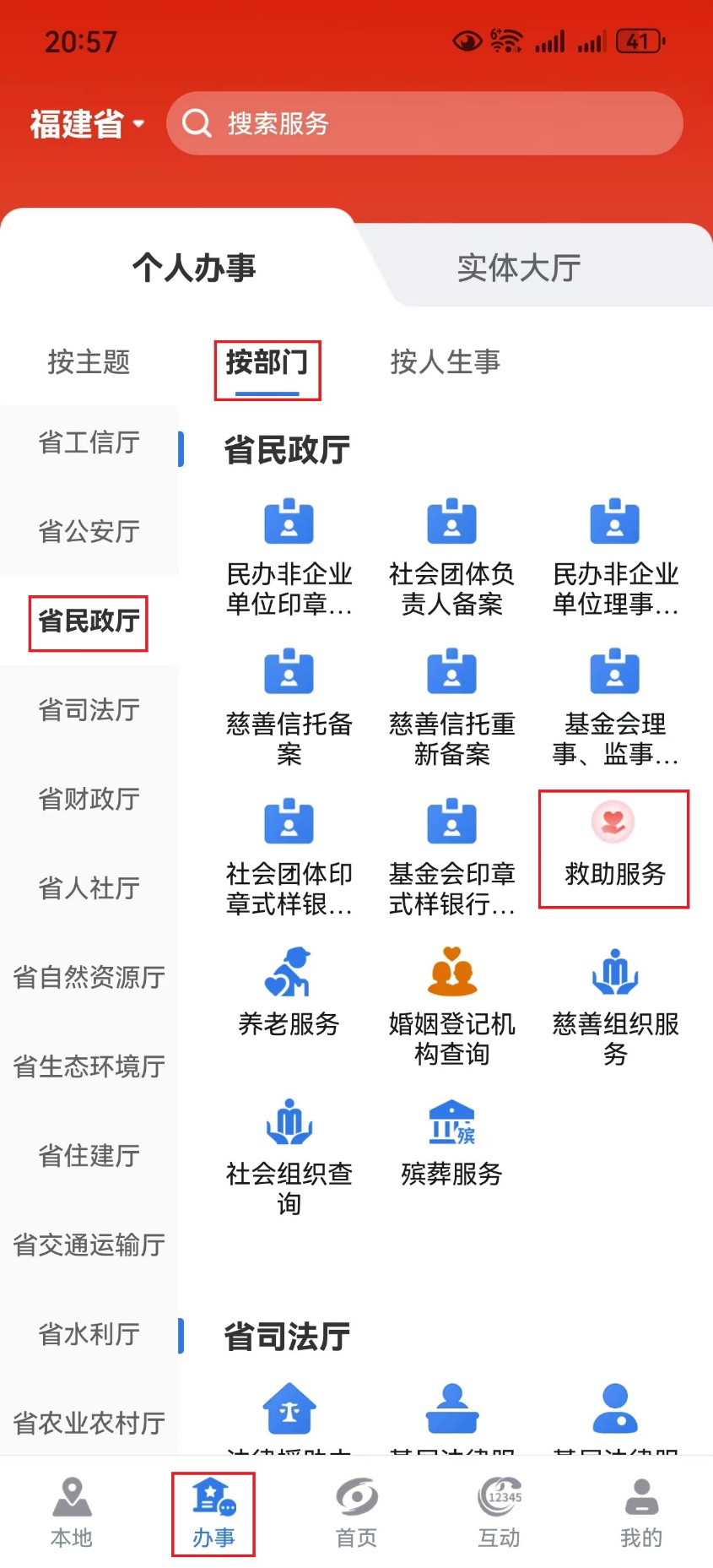Image resolution: width=713 pixels, height=1568 pixels.
Task: Open 慈善信托重新备案
Action: click(451, 708)
